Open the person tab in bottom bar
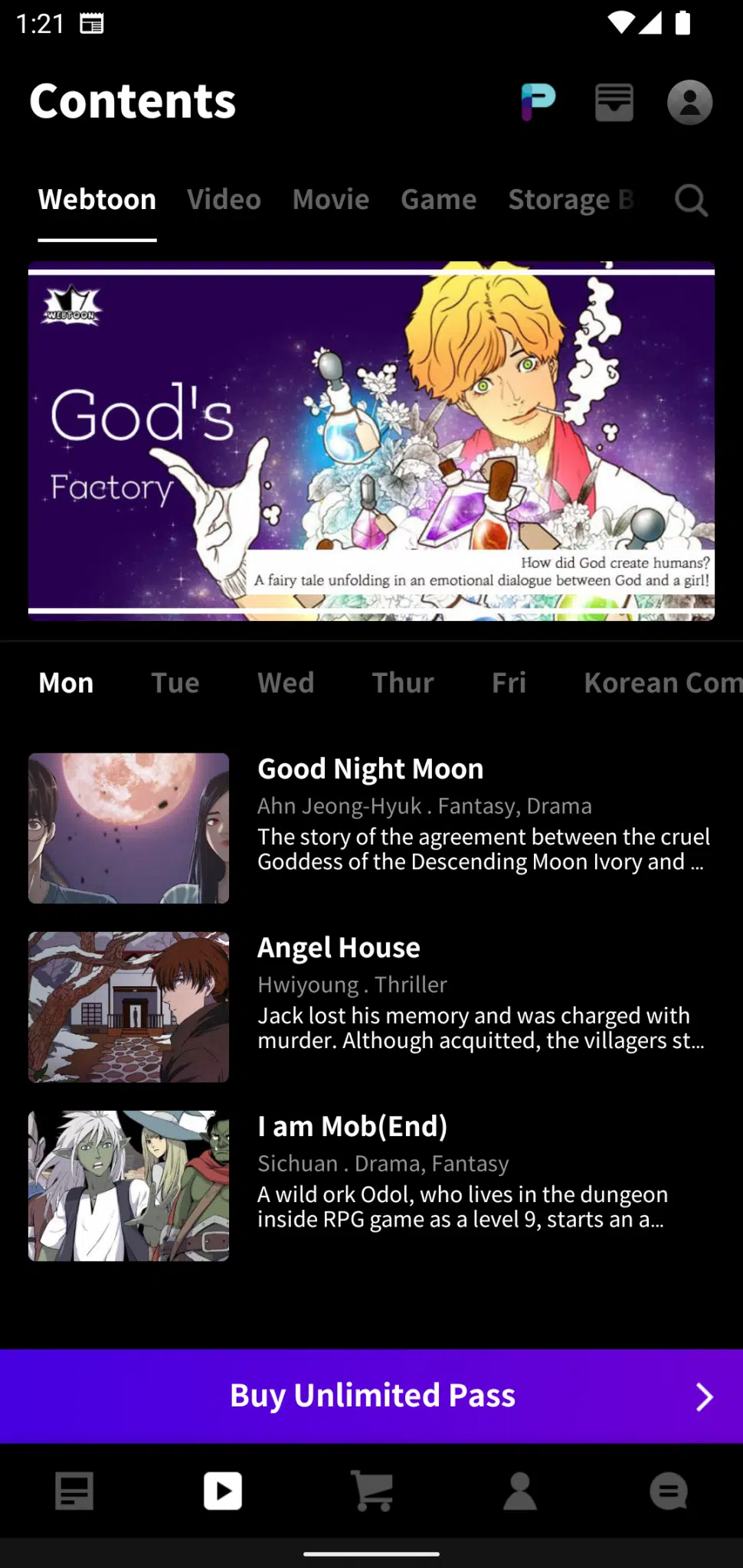The image size is (743, 1568). (x=520, y=1491)
